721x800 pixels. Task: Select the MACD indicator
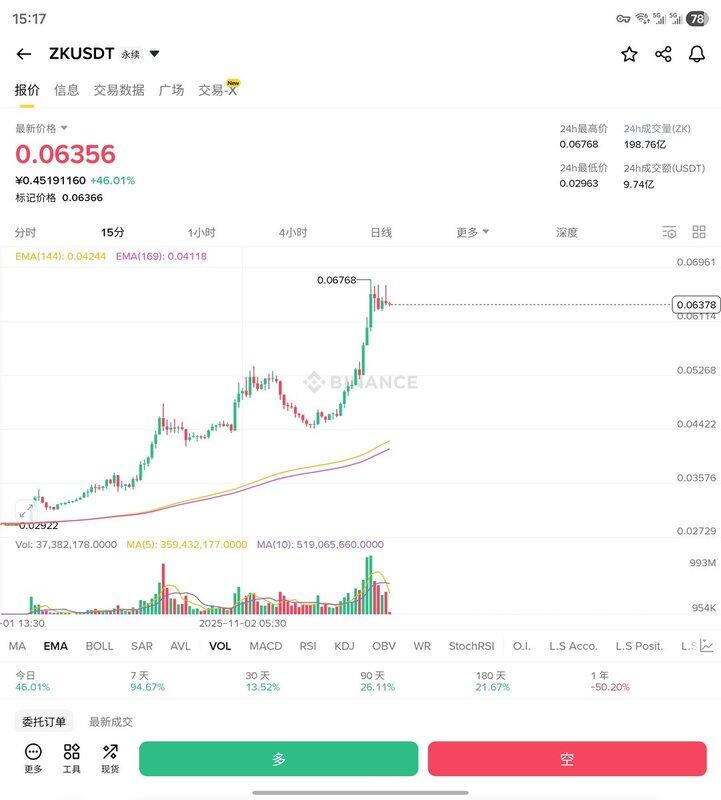(266, 646)
